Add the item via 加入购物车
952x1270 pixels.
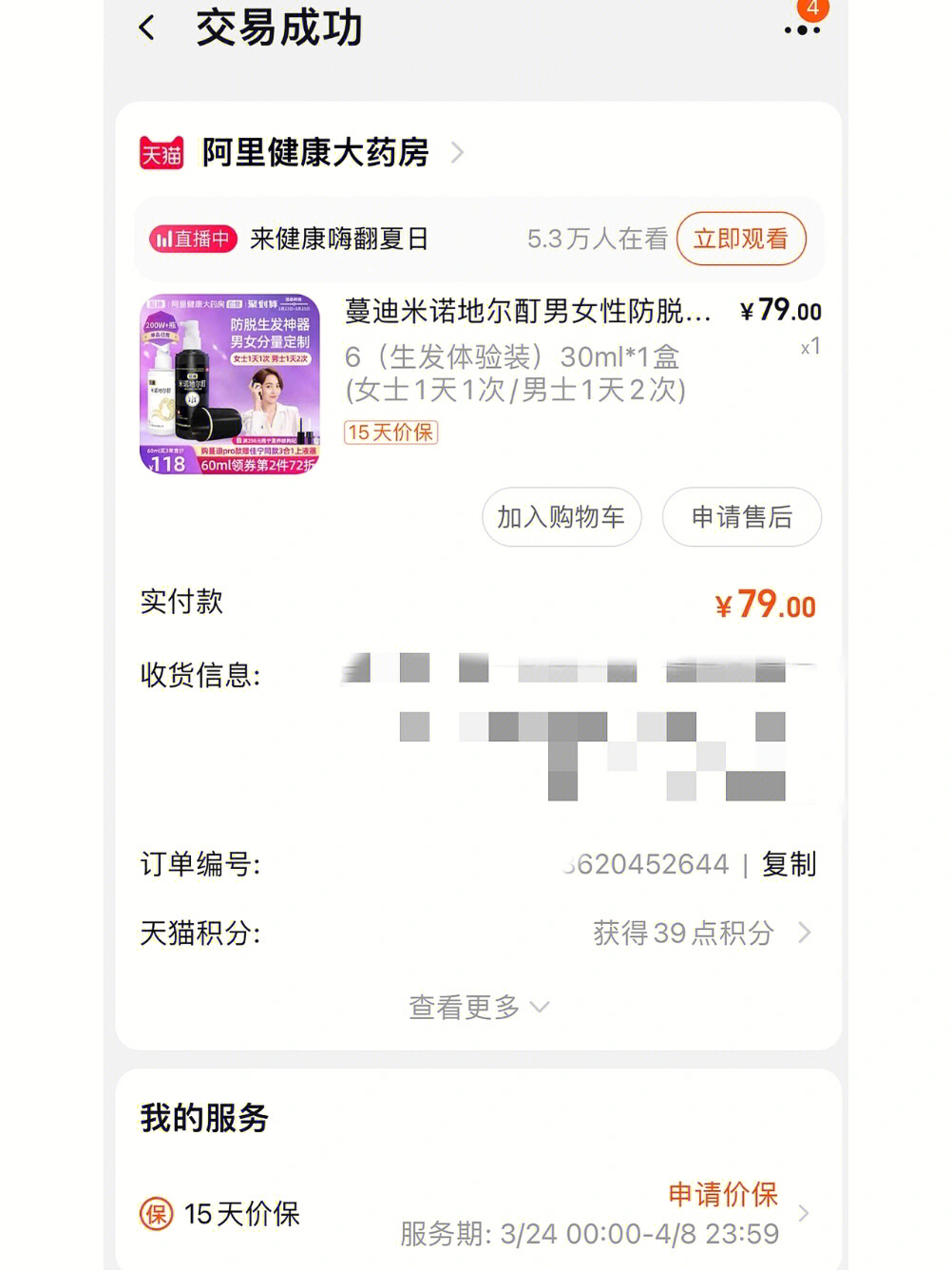click(x=562, y=517)
